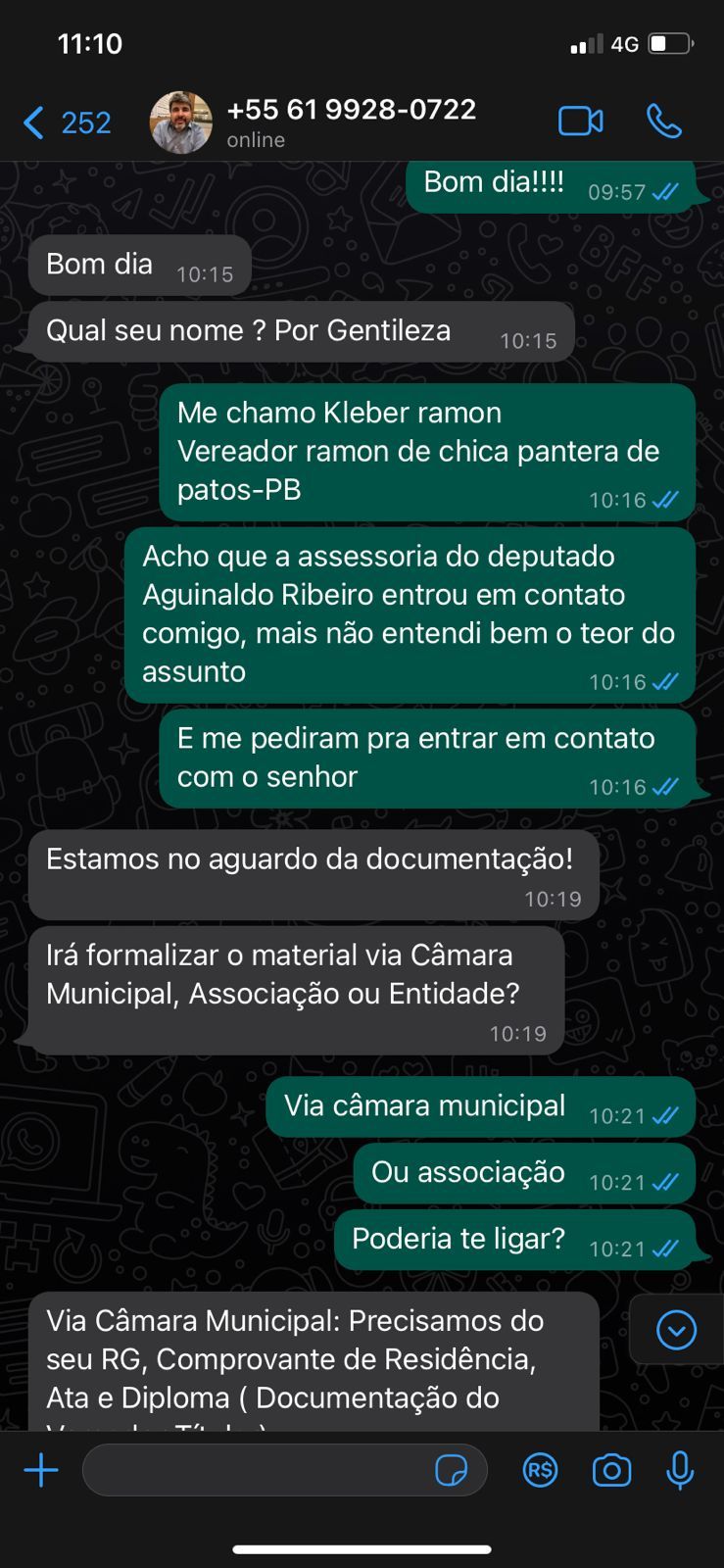Start a video call
The width and height of the screenshot is (724, 1568).
pos(580,122)
